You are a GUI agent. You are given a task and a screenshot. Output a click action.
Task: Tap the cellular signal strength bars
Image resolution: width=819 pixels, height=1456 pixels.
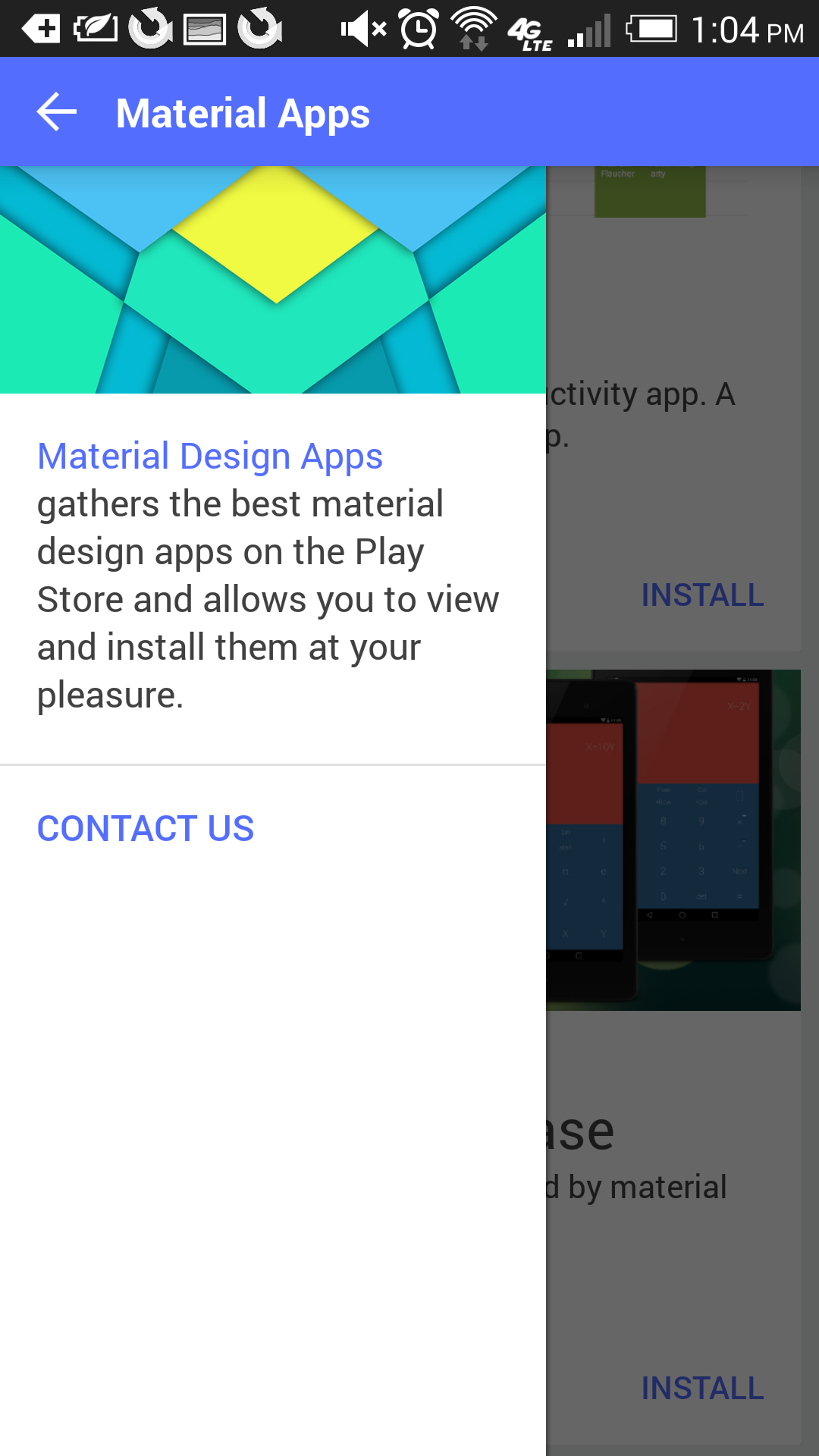tap(588, 30)
